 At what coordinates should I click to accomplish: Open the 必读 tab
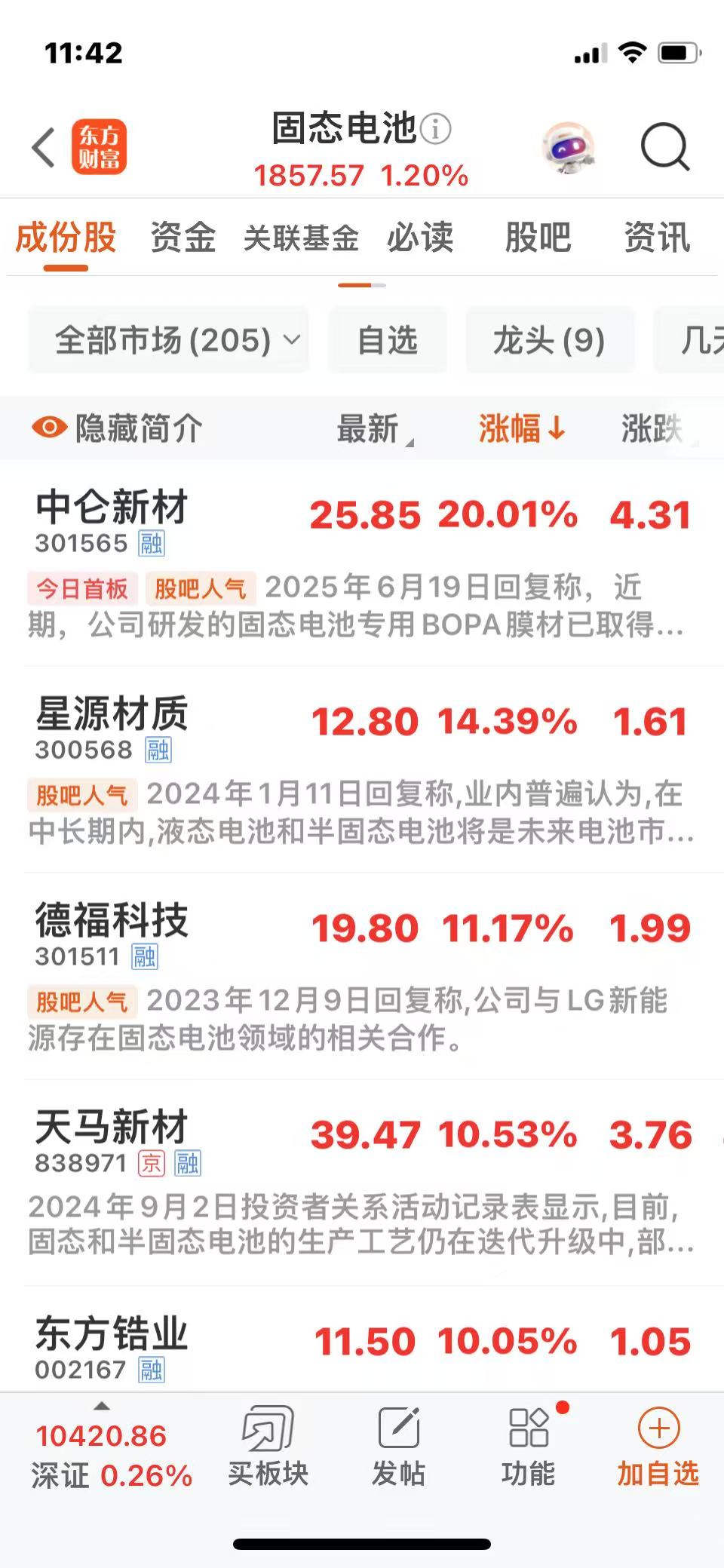click(x=420, y=238)
